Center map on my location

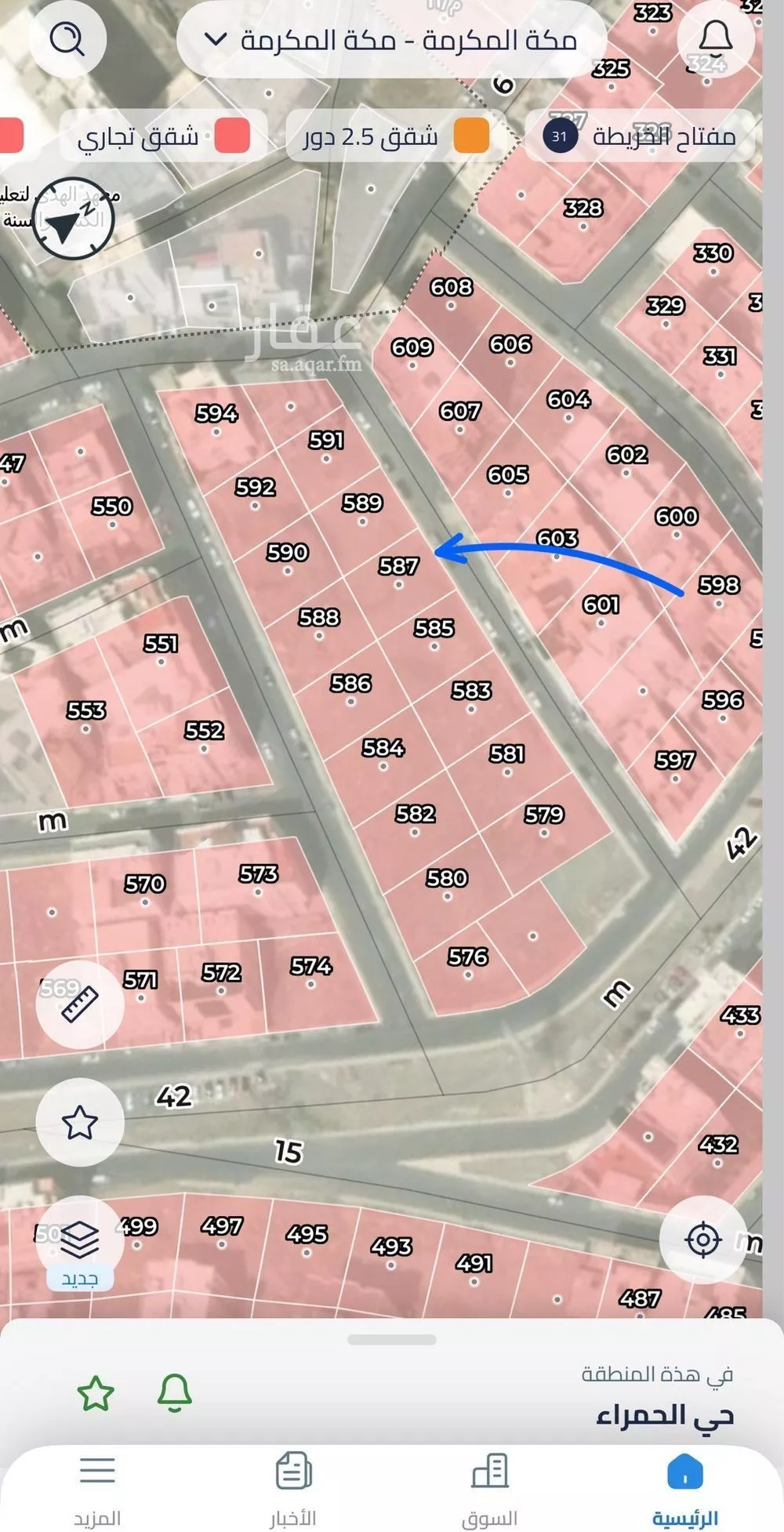tap(702, 1240)
